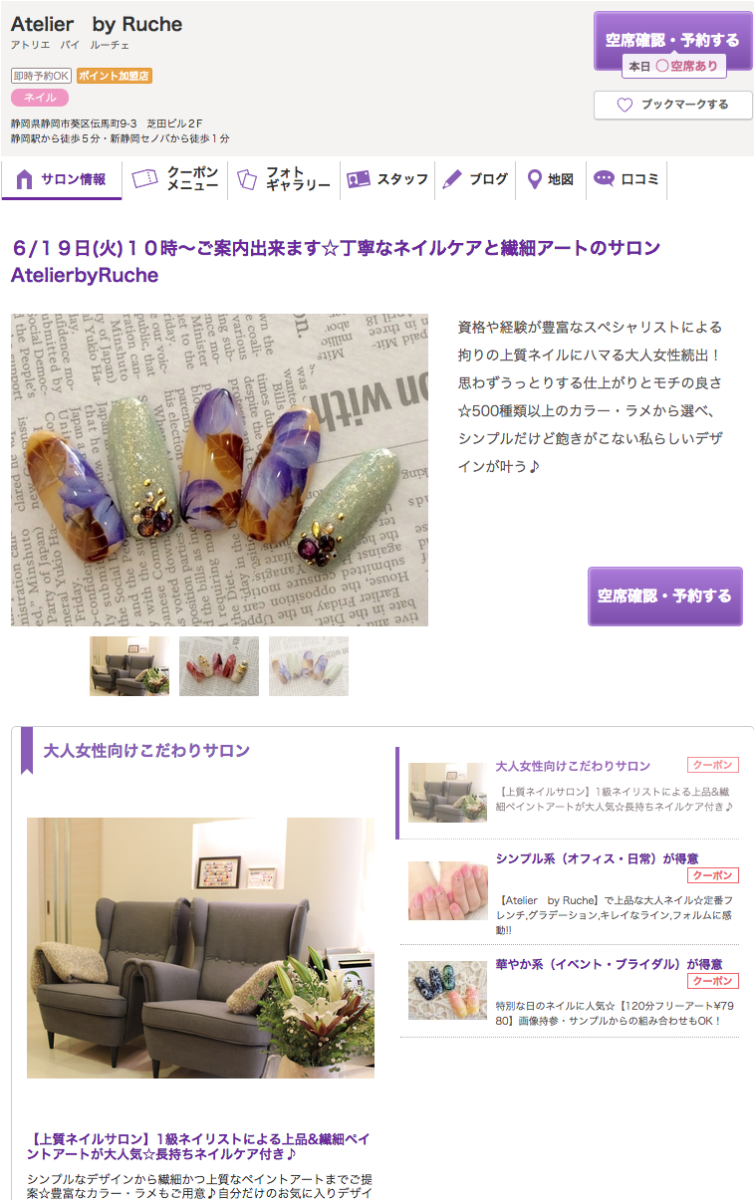Open the 大人女性向けこだわりサロン list item
The height and width of the screenshot is (1200, 754).
coord(573,766)
